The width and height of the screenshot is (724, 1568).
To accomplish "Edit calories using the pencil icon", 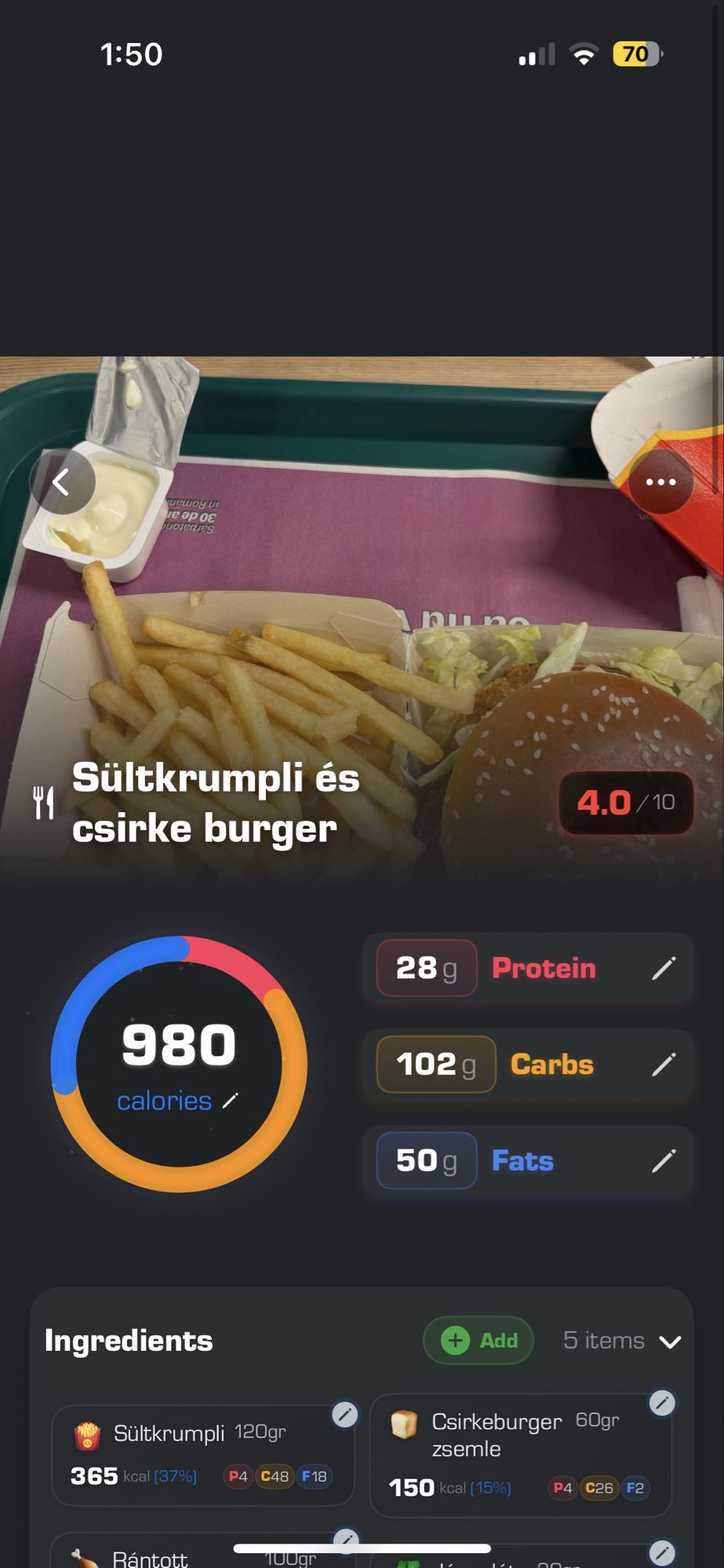I will pos(230,1101).
